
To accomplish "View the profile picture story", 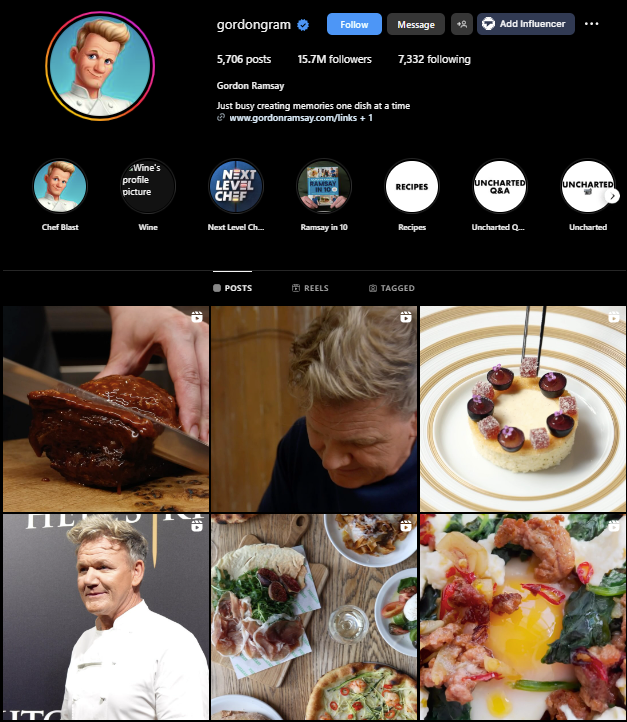I will point(99,67).
